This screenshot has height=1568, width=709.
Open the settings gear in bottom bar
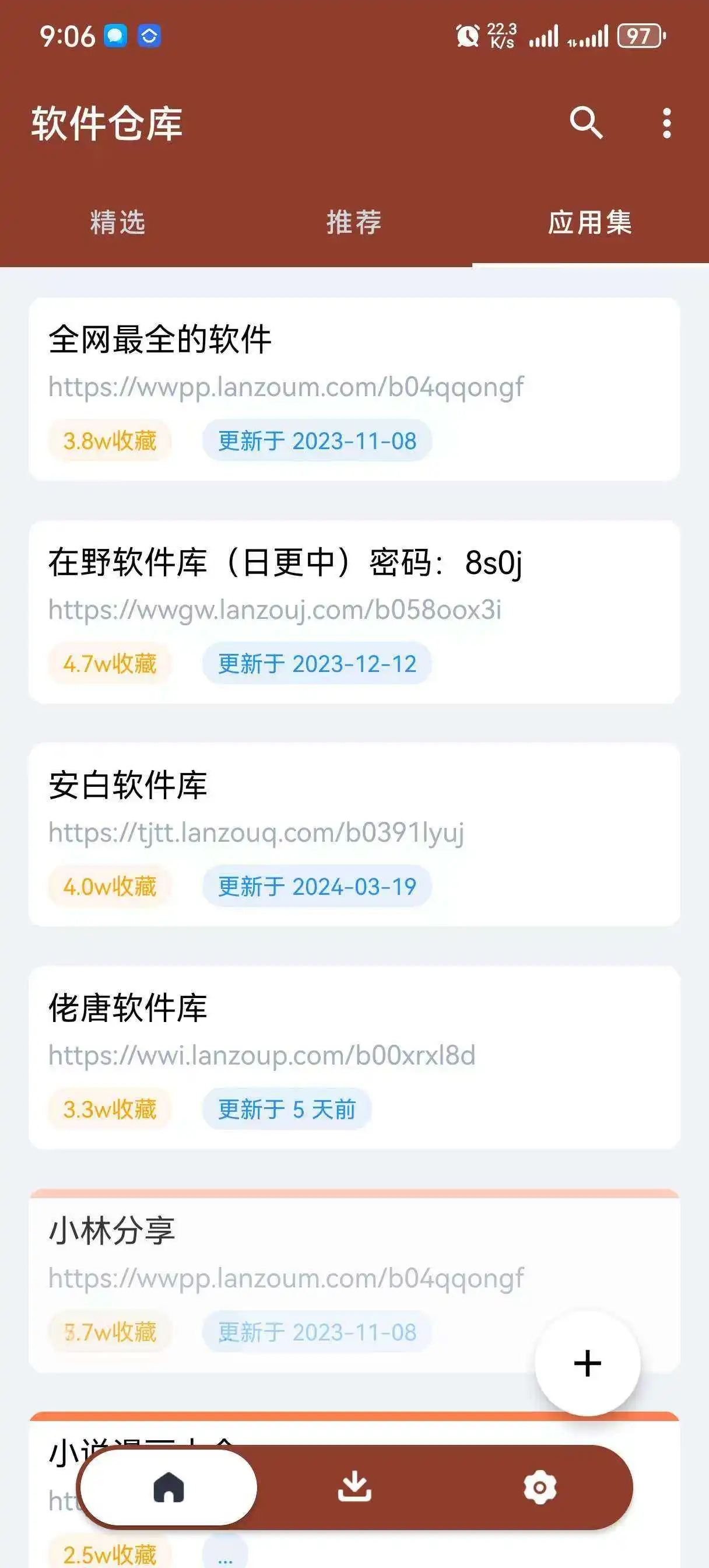point(540,1487)
